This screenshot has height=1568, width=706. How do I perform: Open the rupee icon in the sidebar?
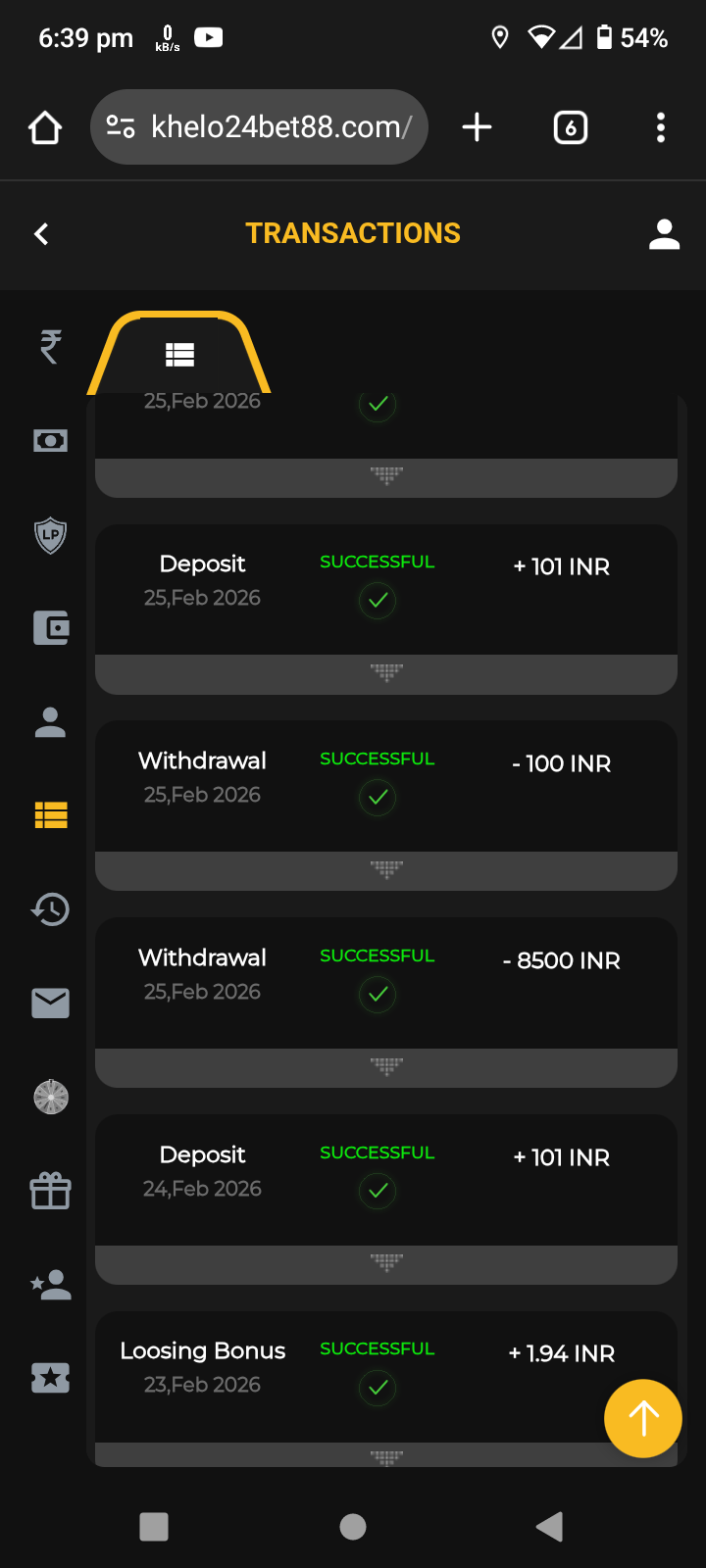pos(50,346)
